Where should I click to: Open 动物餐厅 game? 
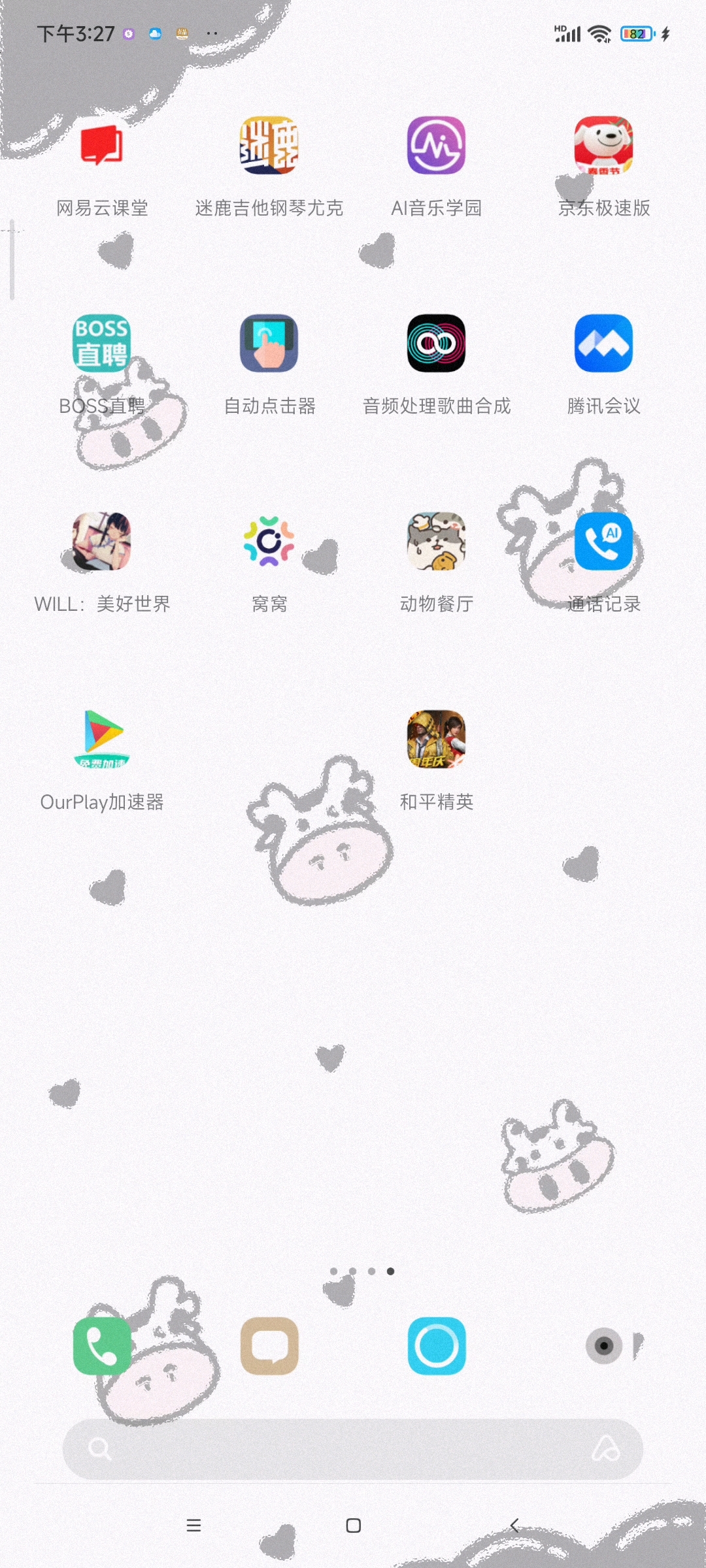(436, 542)
